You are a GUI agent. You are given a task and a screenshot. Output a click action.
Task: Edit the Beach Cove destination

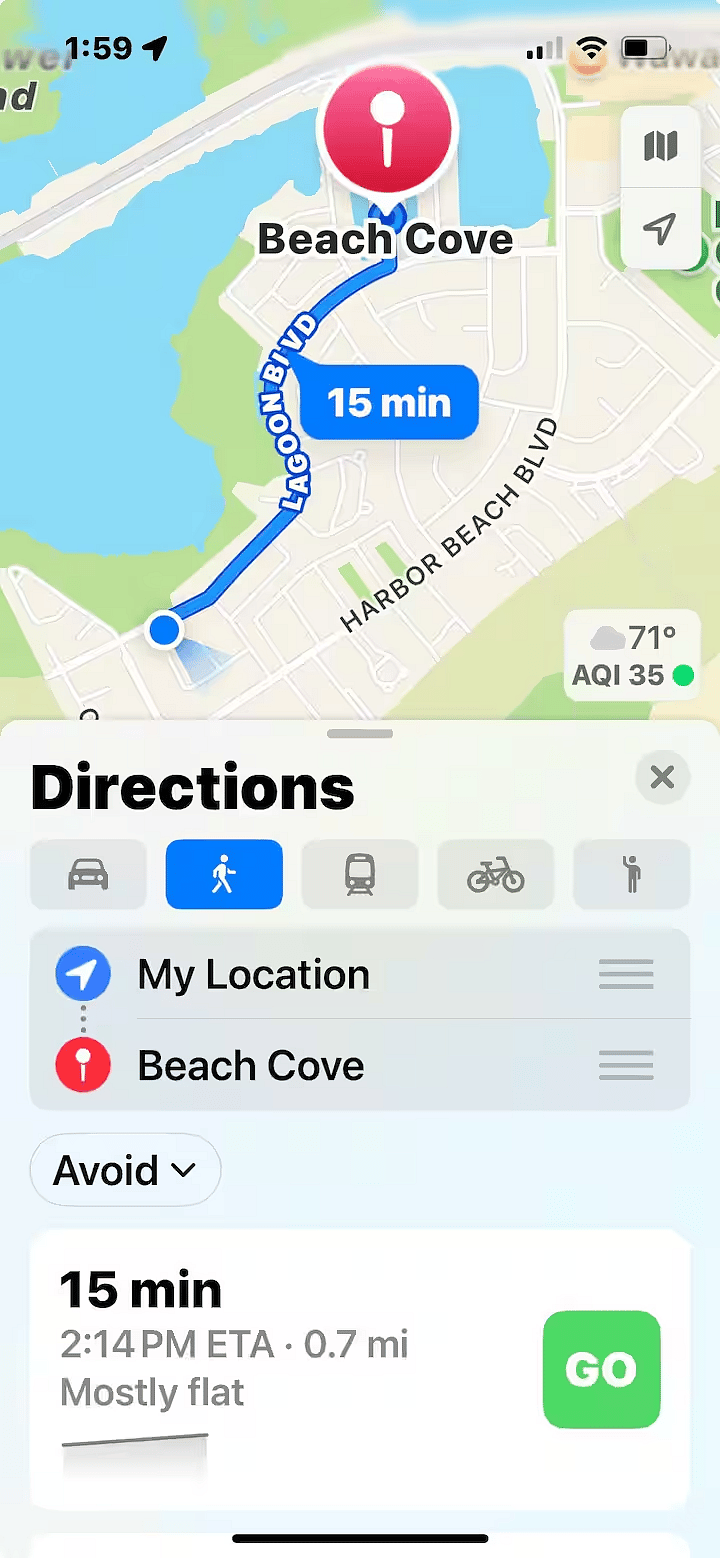pyautogui.click(x=360, y=1065)
